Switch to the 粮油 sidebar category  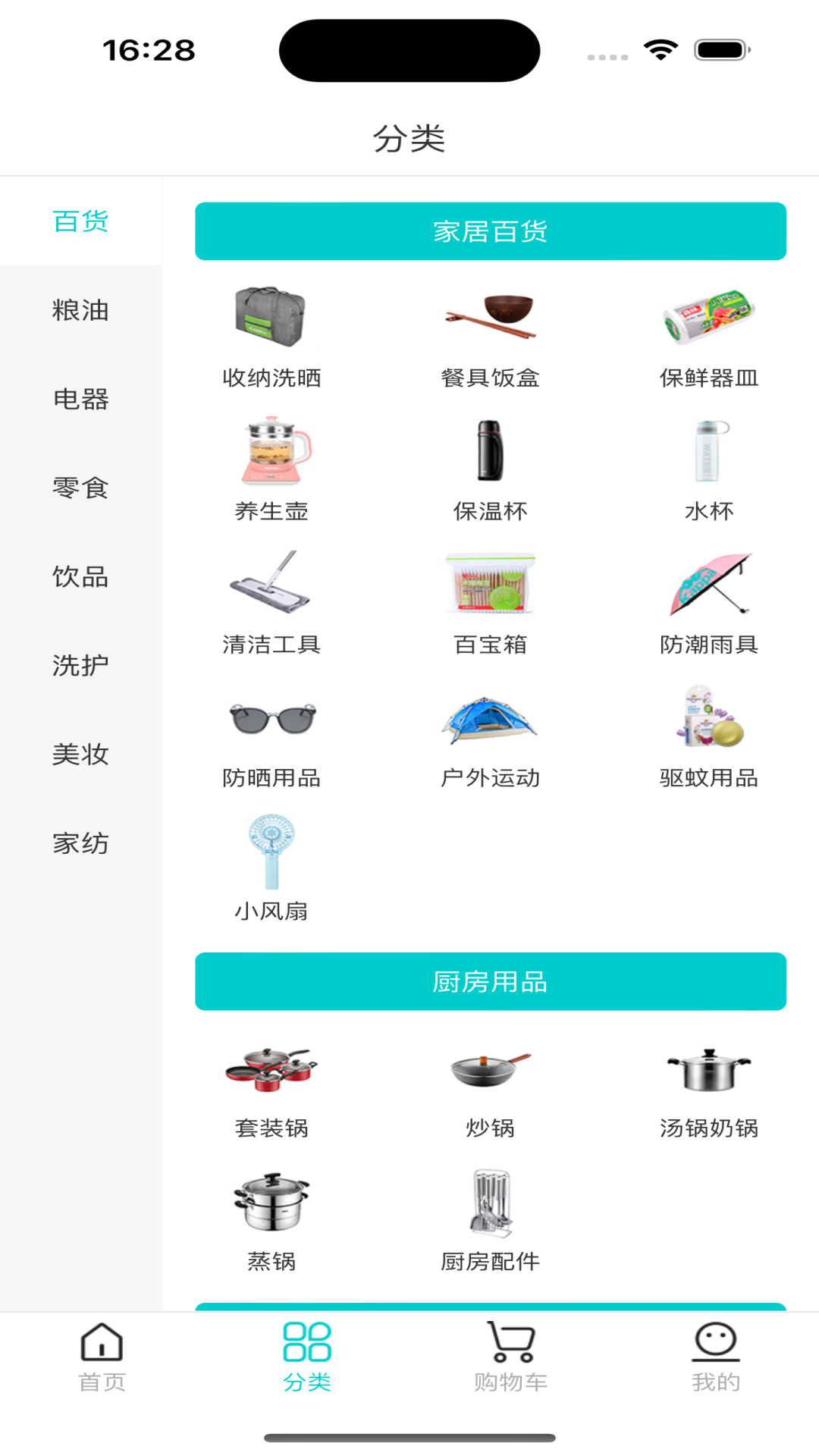(x=80, y=310)
